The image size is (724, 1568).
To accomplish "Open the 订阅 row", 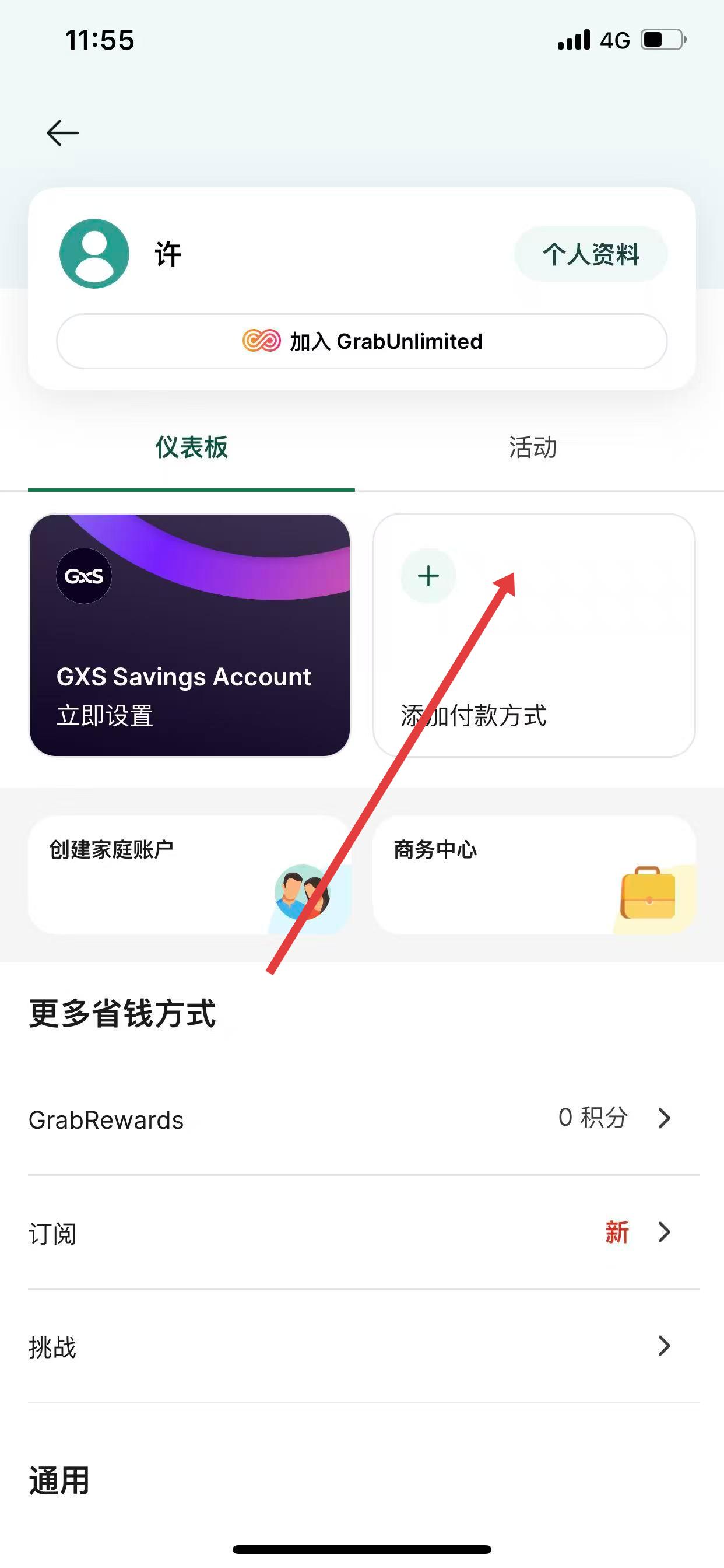I will (x=363, y=1233).
